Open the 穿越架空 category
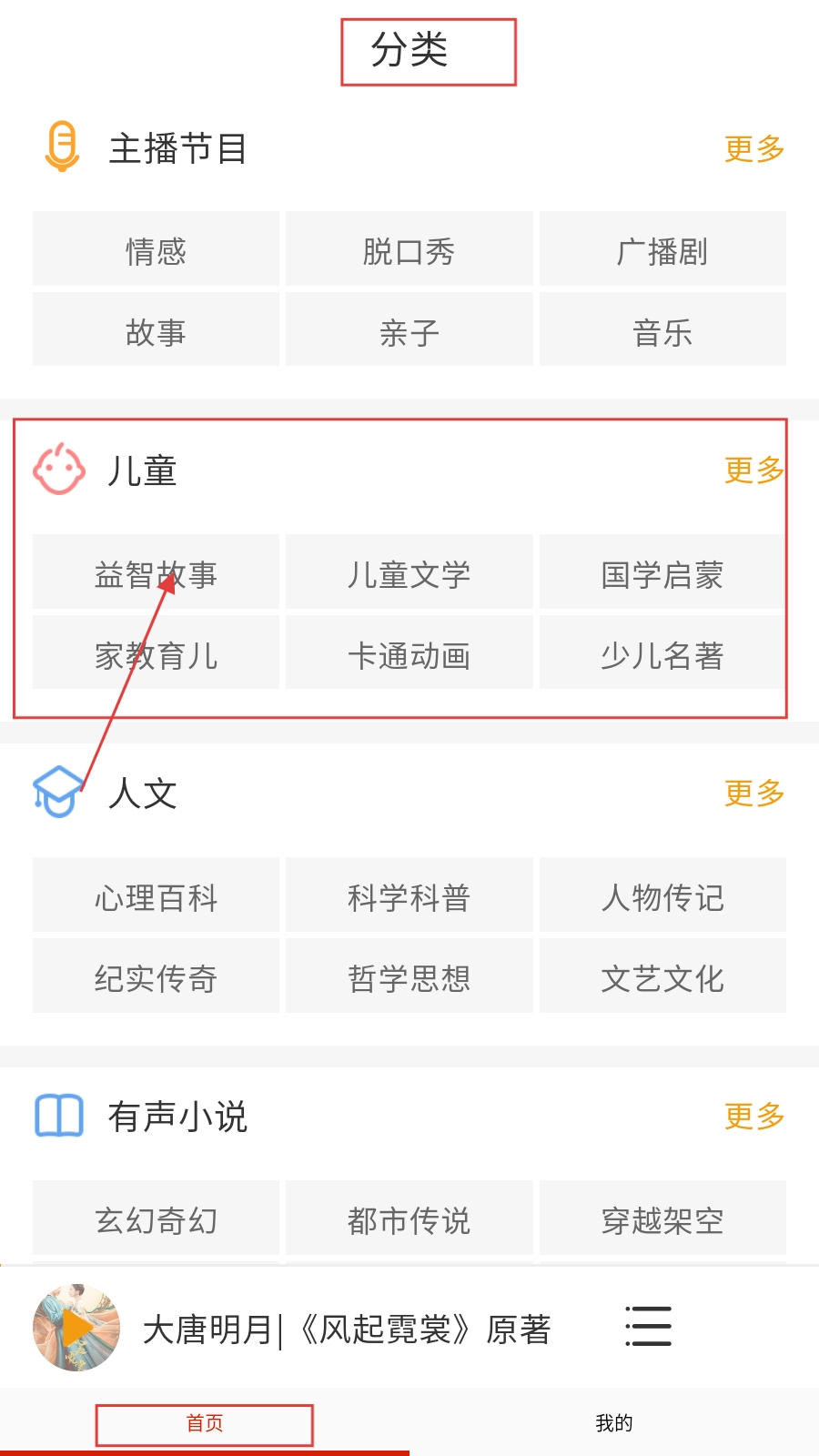The image size is (819, 1456). [662, 1219]
